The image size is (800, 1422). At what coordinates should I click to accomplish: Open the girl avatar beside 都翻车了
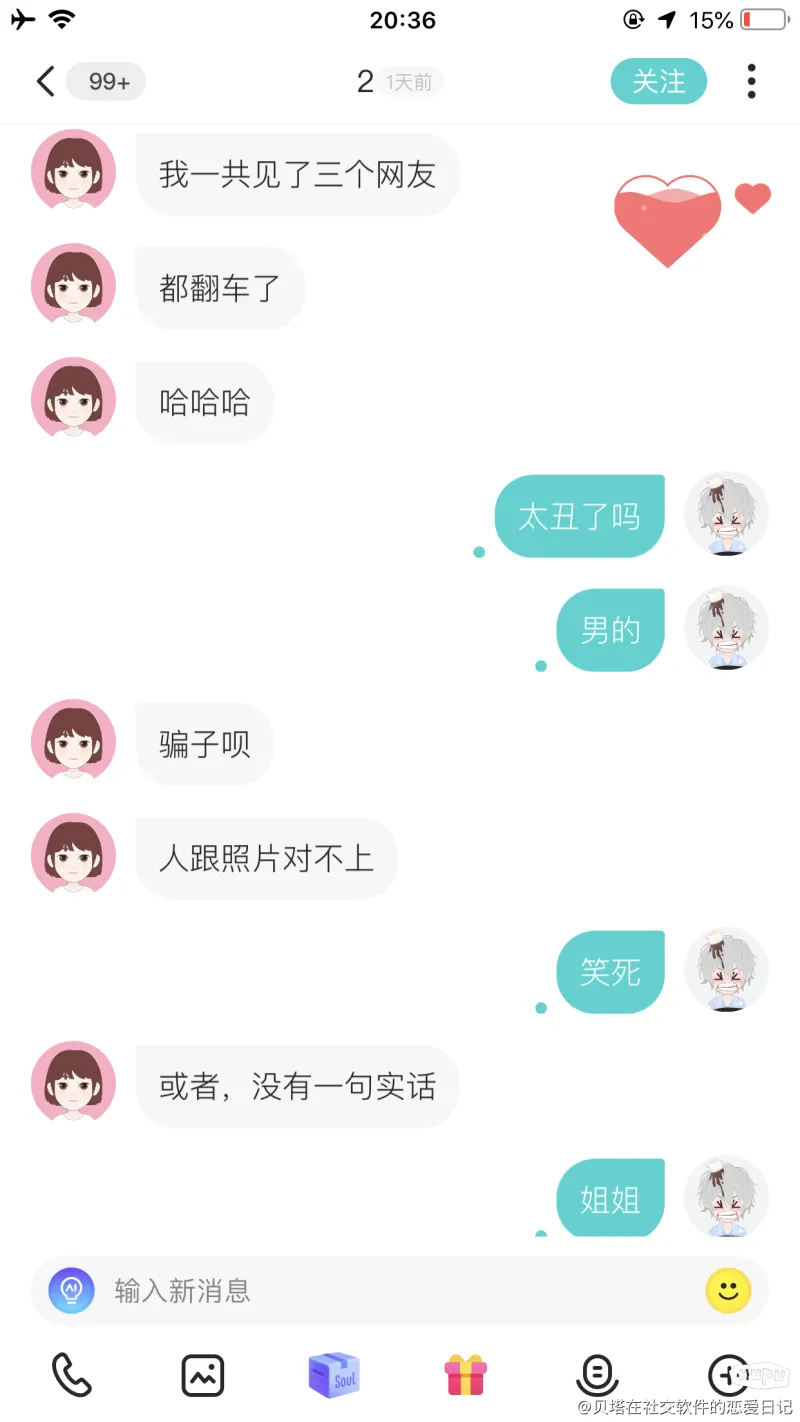tap(74, 285)
